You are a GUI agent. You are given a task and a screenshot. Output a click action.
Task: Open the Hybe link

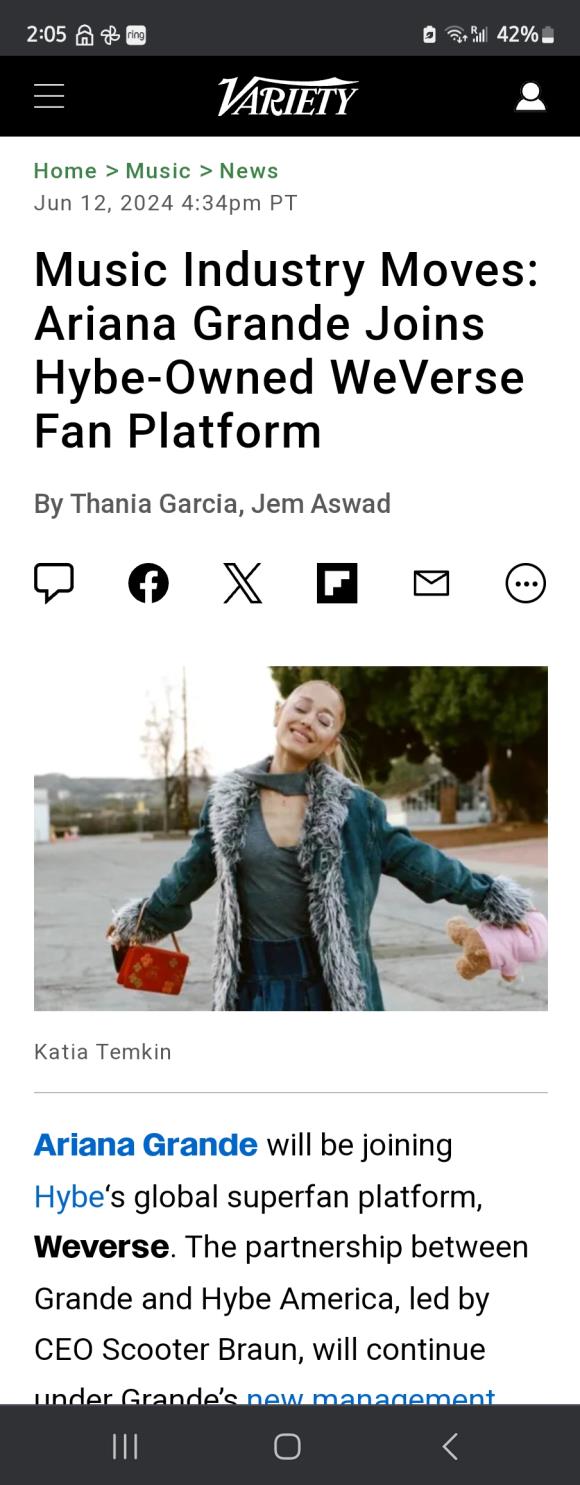pyautogui.click(x=69, y=1197)
